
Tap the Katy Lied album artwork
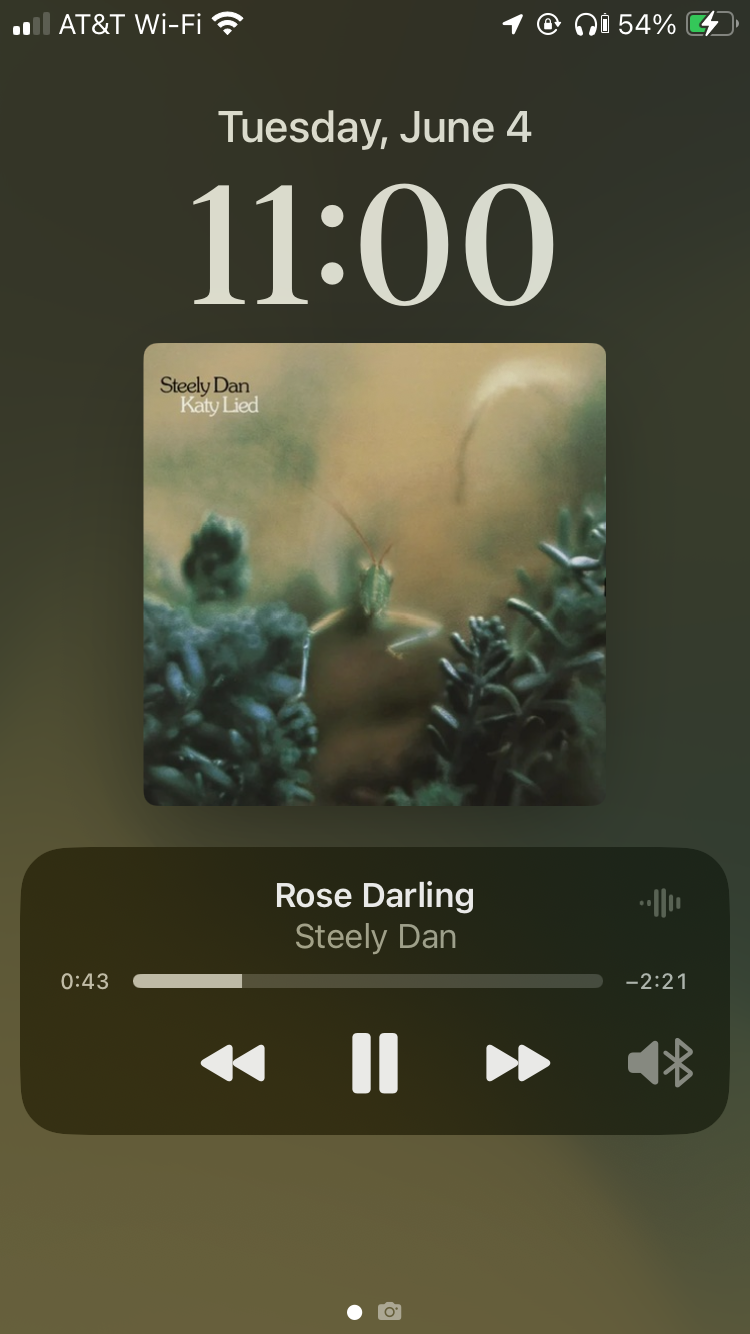[374, 574]
